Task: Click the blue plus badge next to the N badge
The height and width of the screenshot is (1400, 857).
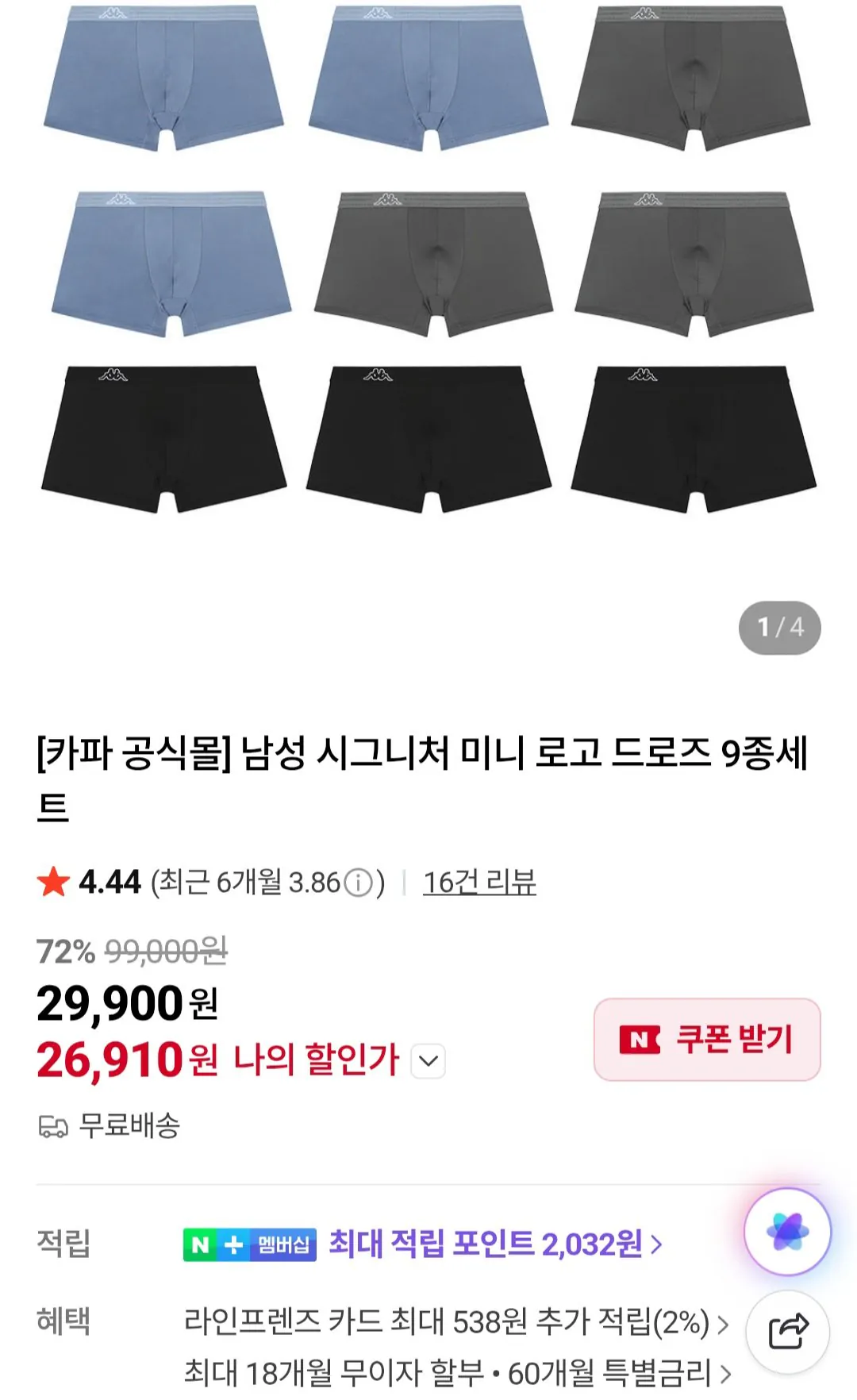Action: (235, 1244)
